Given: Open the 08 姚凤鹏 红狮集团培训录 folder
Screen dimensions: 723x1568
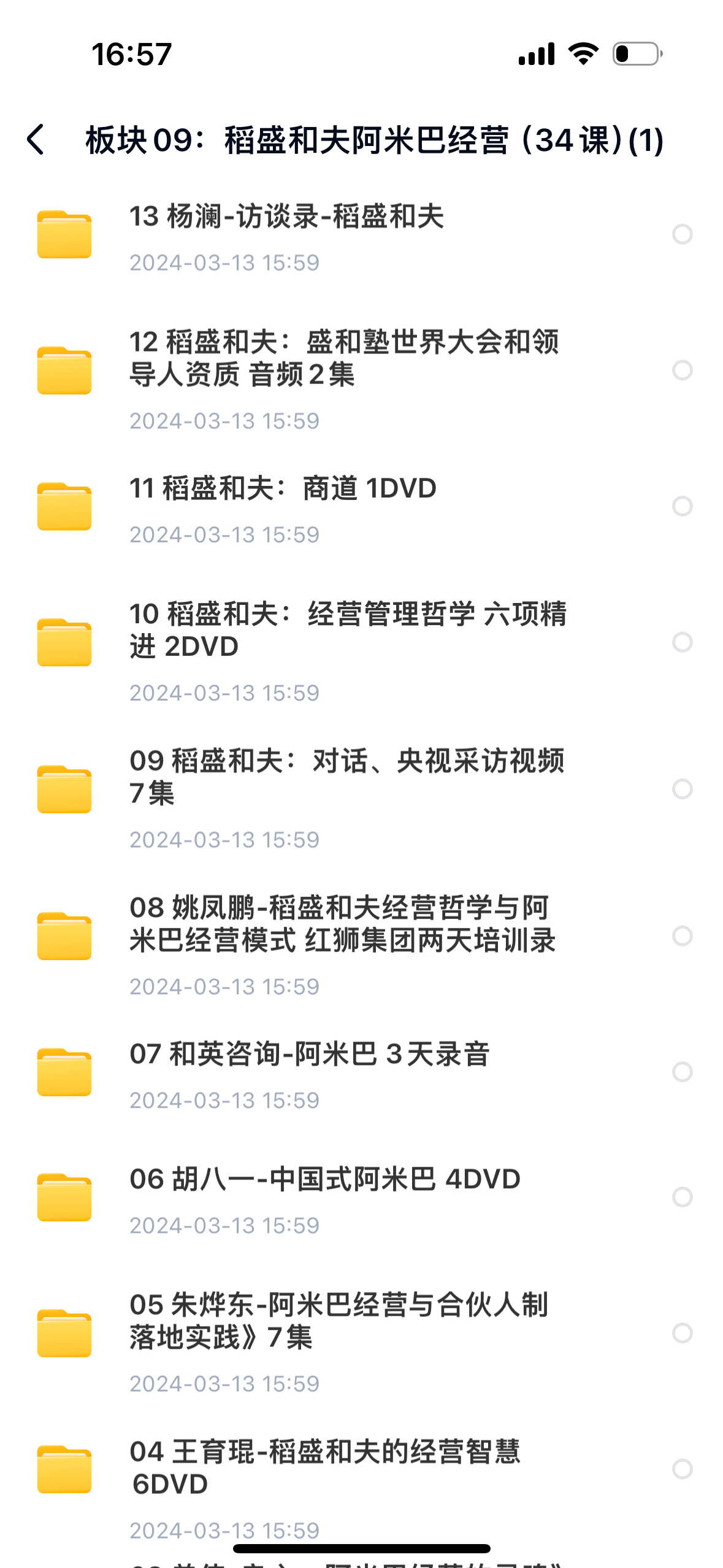Looking at the screenshot, I should [x=342, y=924].
